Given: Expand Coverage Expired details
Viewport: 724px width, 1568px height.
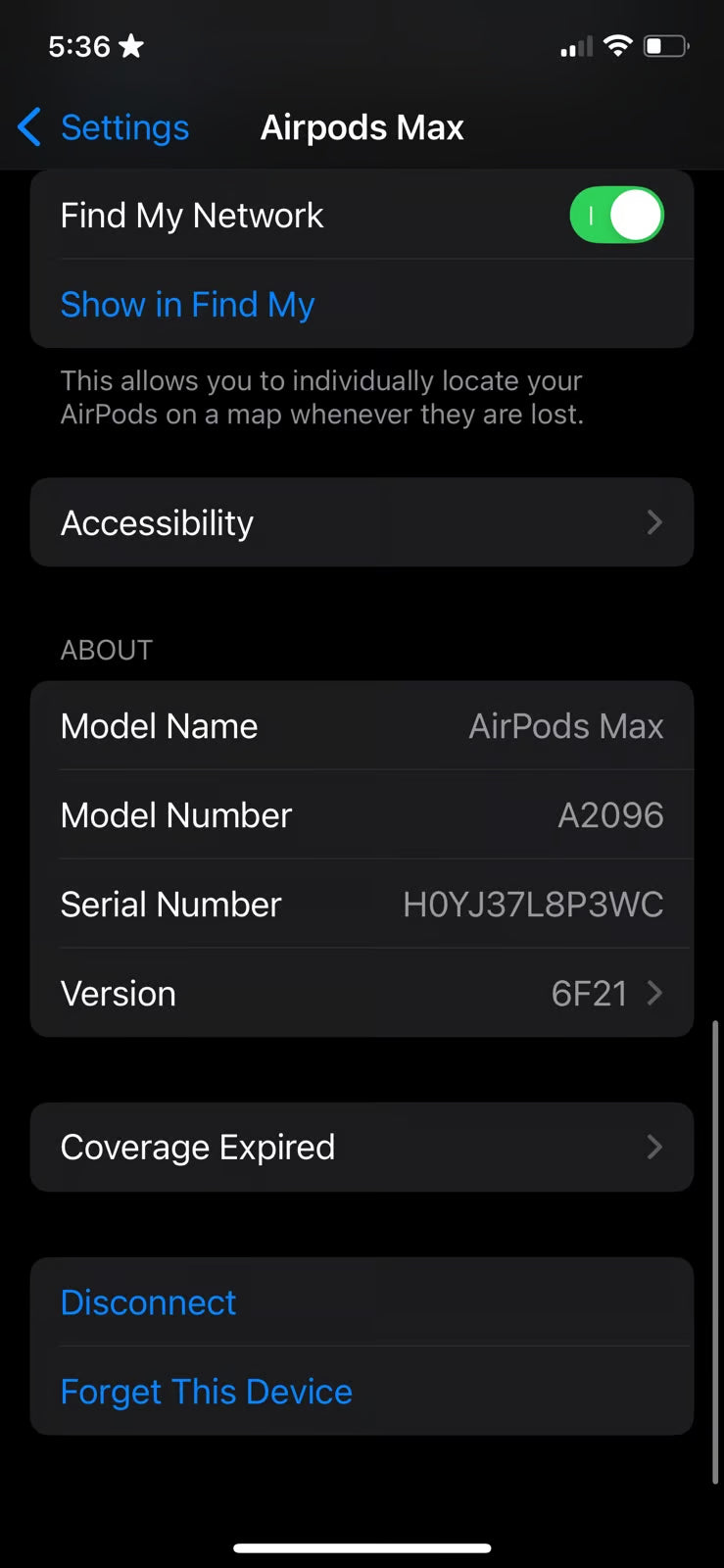Looking at the screenshot, I should point(362,1147).
